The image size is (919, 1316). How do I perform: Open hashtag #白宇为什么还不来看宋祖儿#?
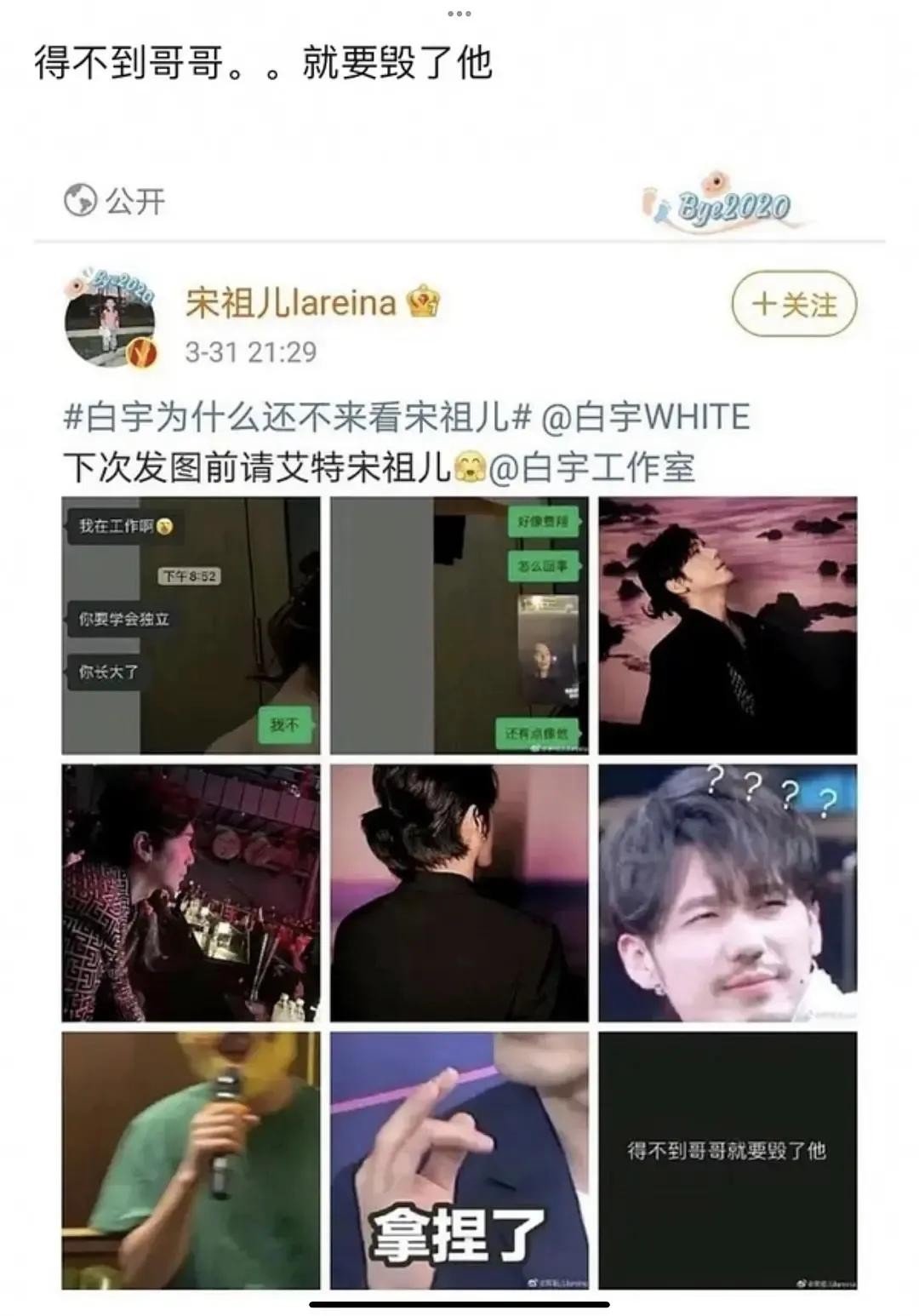tap(297, 417)
